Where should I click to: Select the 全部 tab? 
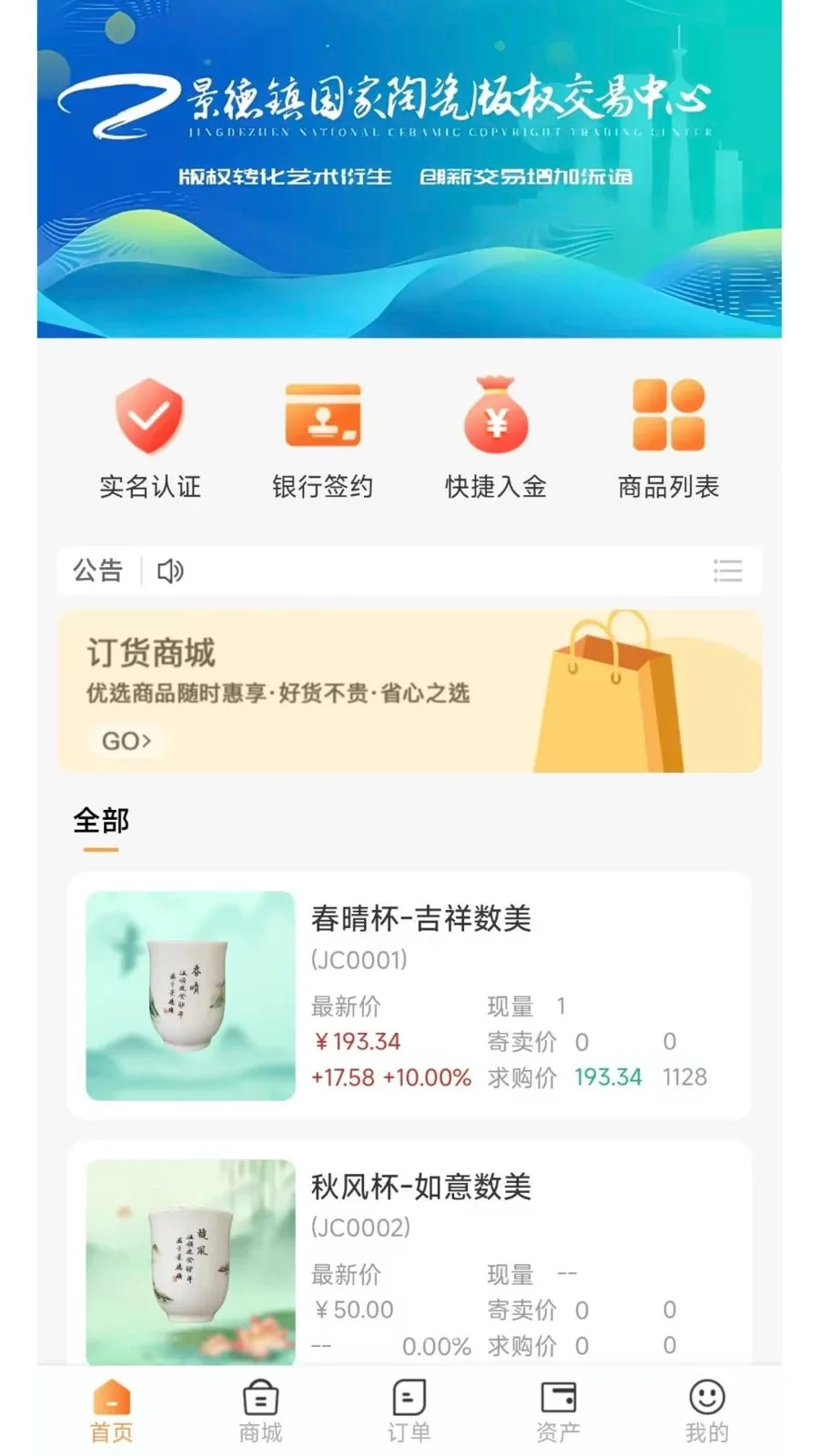(x=101, y=822)
